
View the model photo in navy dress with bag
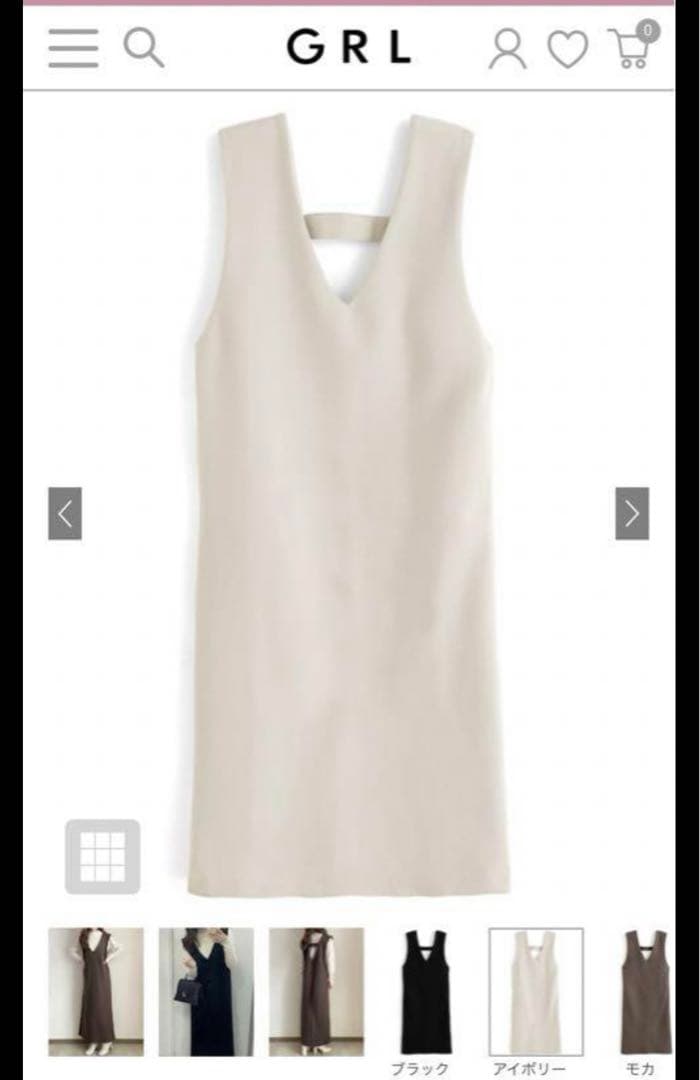(206, 991)
